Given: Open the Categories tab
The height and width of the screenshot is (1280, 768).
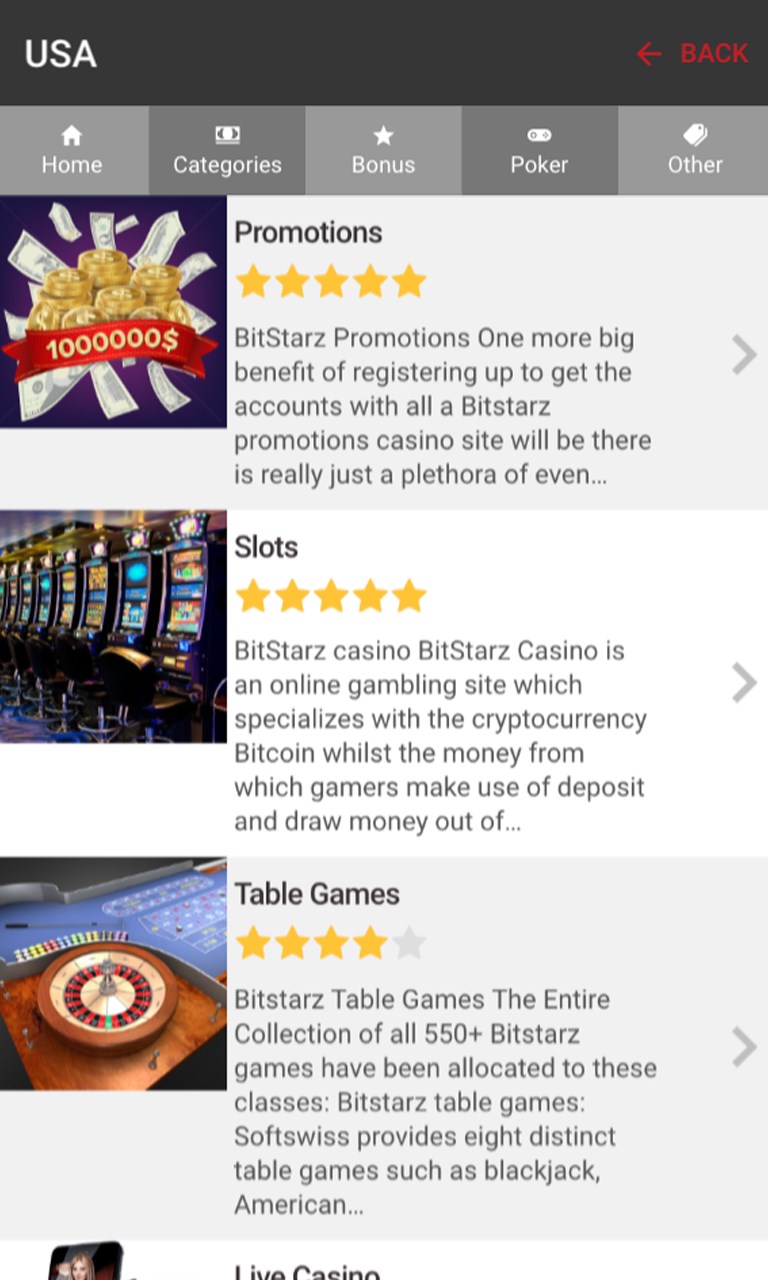Looking at the screenshot, I should tap(227, 151).
